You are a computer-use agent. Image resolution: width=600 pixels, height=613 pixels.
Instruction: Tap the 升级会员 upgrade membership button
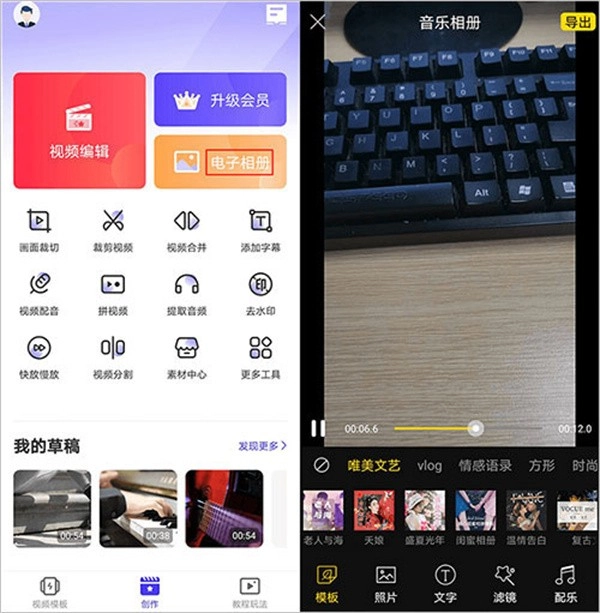click(x=220, y=99)
